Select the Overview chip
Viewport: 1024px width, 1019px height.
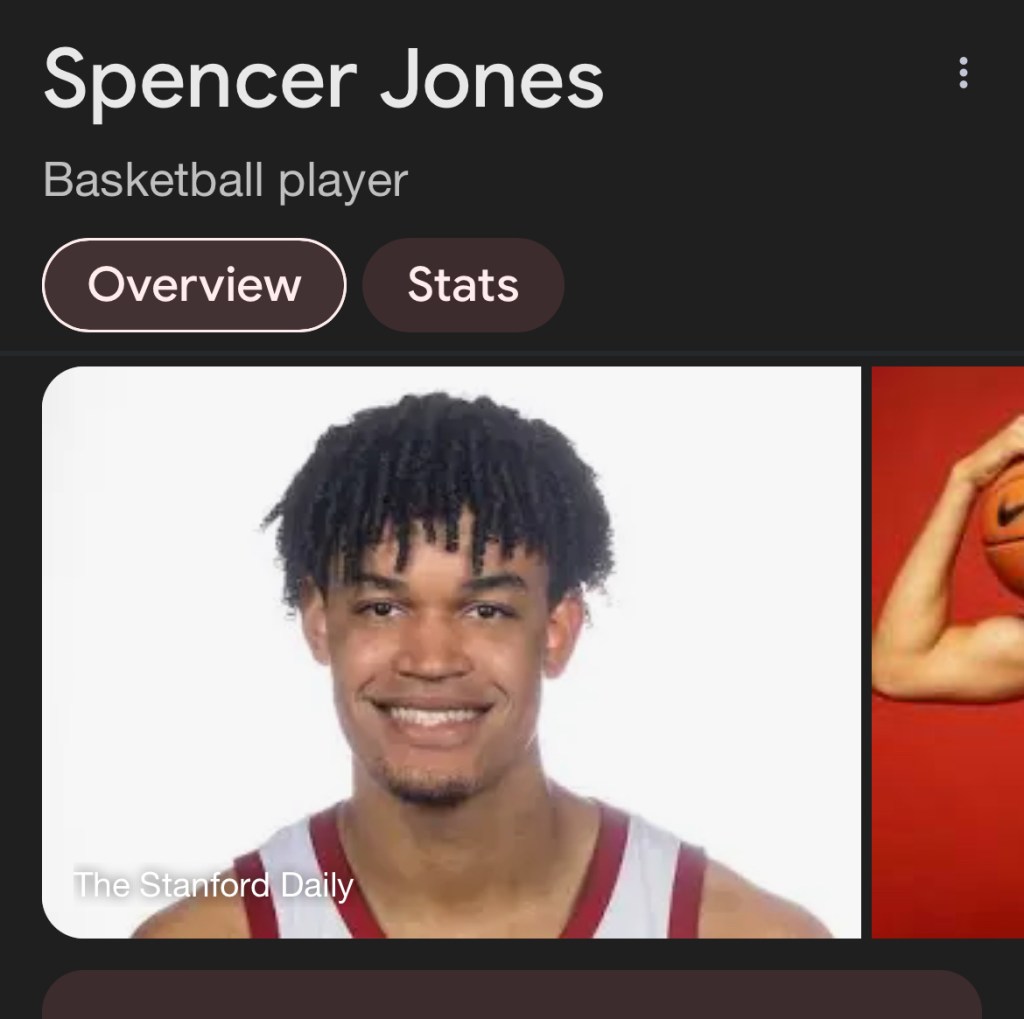194,285
